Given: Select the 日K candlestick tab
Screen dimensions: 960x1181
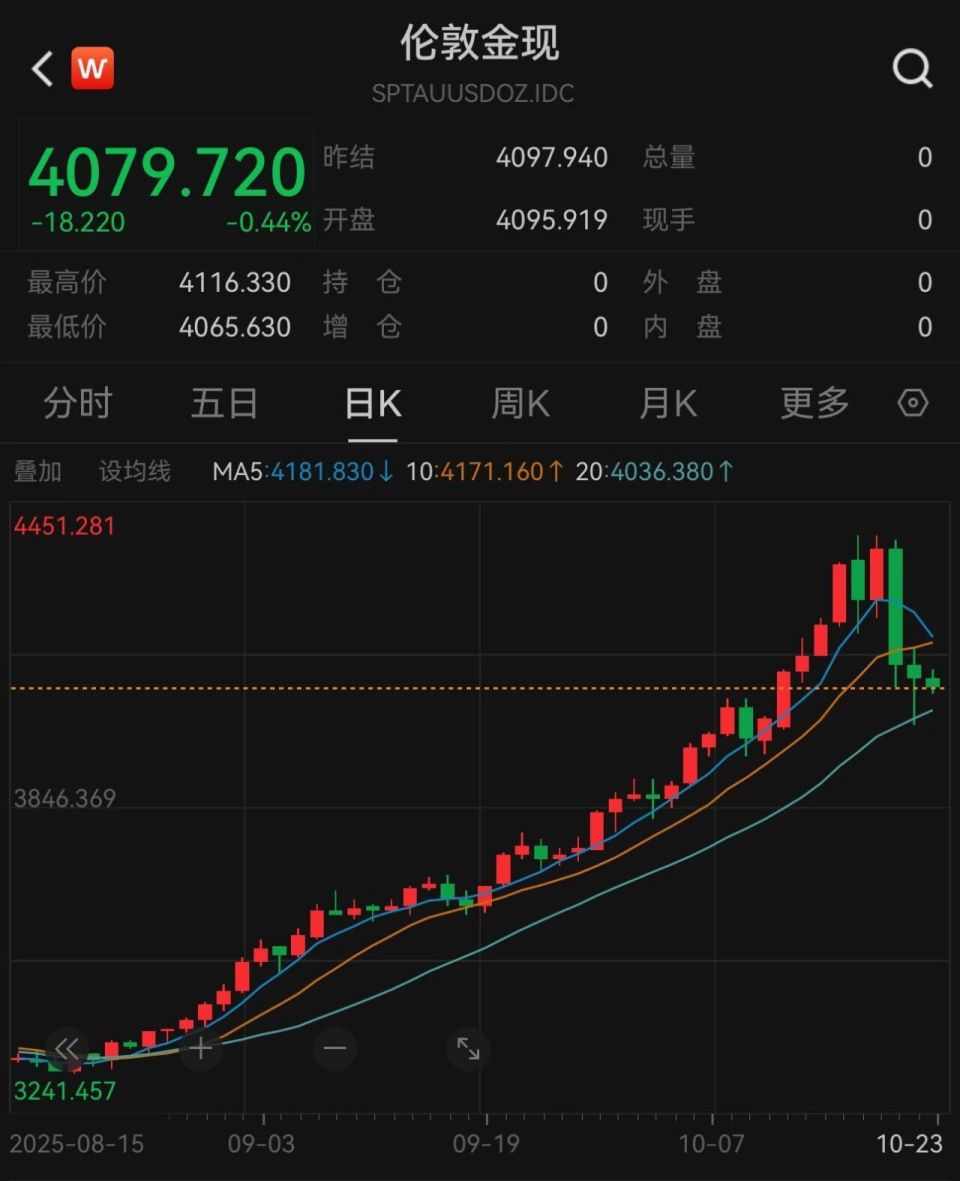Looking at the screenshot, I should (372, 403).
